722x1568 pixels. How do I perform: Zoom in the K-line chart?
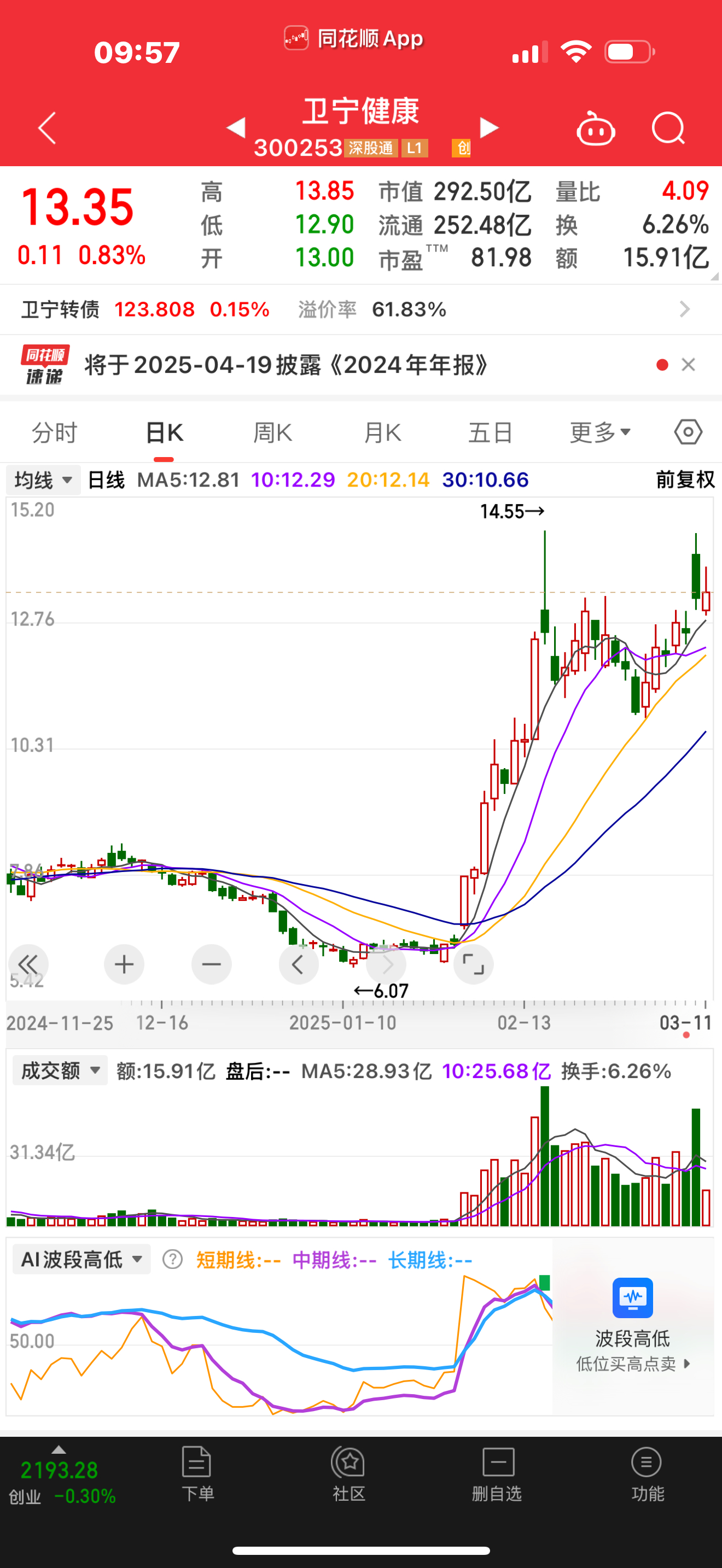pyautogui.click(x=124, y=964)
